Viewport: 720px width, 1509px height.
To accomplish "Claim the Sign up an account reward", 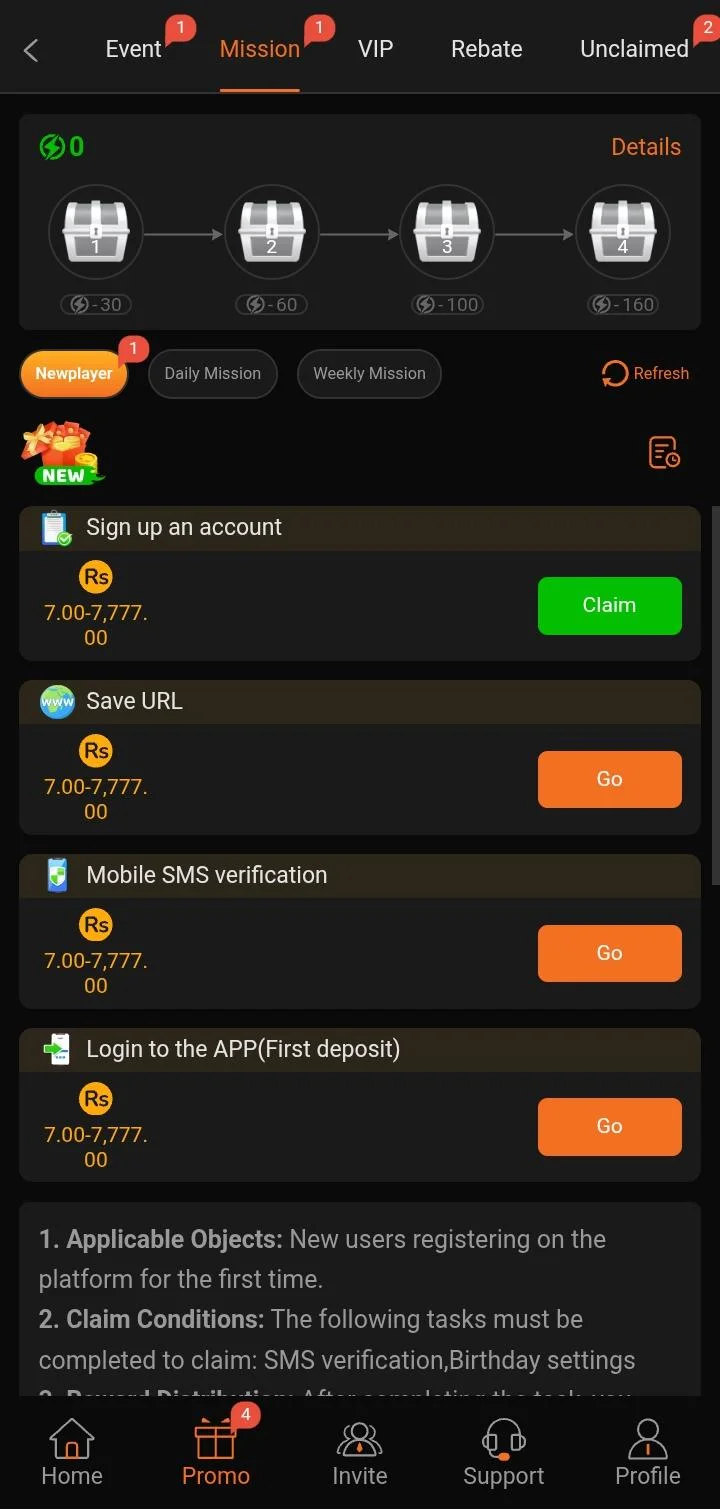I will pyautogui.click(x=610, y=606).
